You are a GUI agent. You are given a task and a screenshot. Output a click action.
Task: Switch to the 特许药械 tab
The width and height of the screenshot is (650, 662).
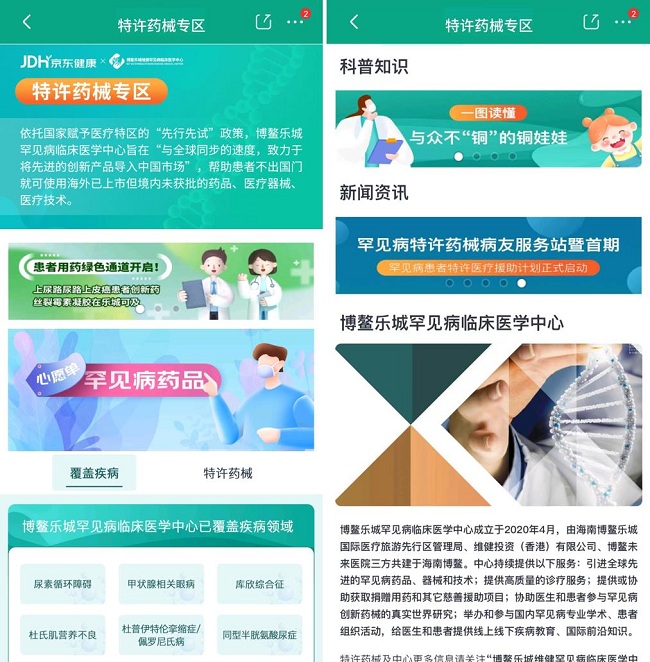228,473
